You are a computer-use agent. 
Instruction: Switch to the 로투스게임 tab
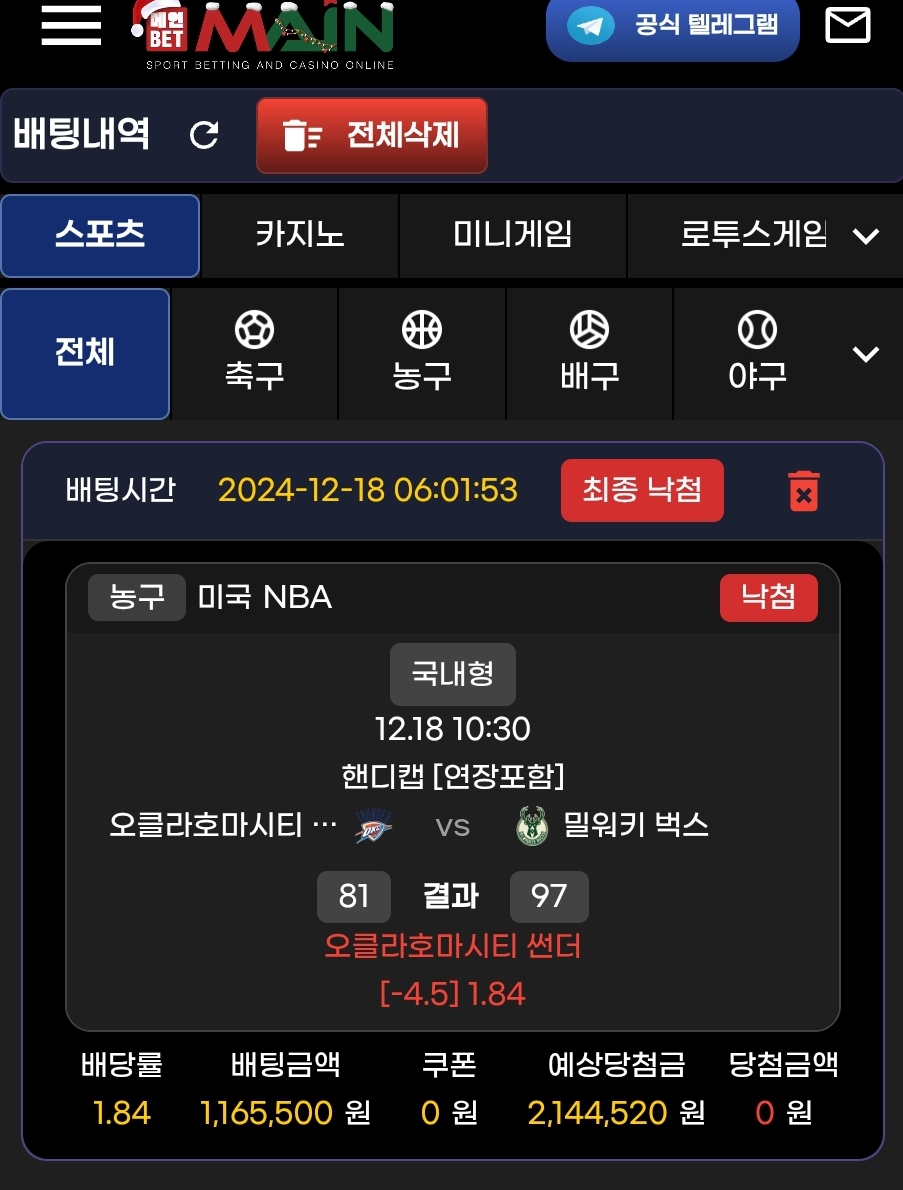[x=753, y=235]
